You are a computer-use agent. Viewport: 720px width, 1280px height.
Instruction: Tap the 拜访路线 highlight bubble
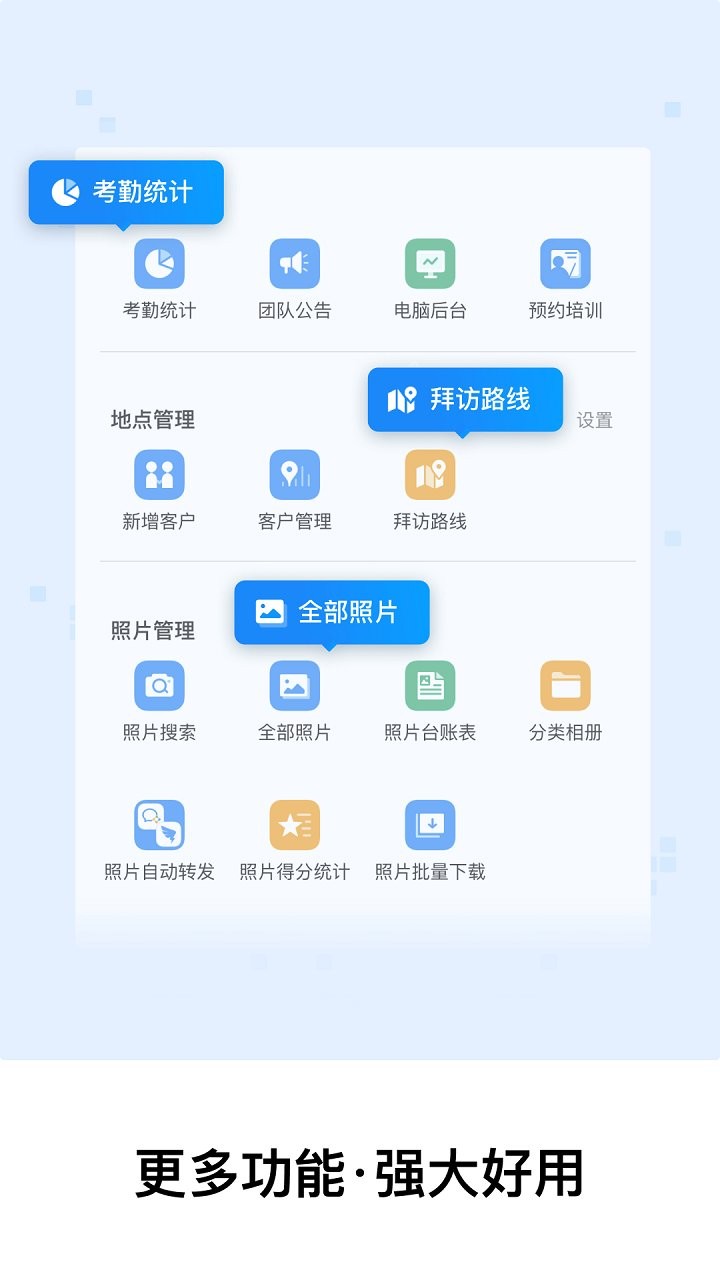(x=465, y=399)
